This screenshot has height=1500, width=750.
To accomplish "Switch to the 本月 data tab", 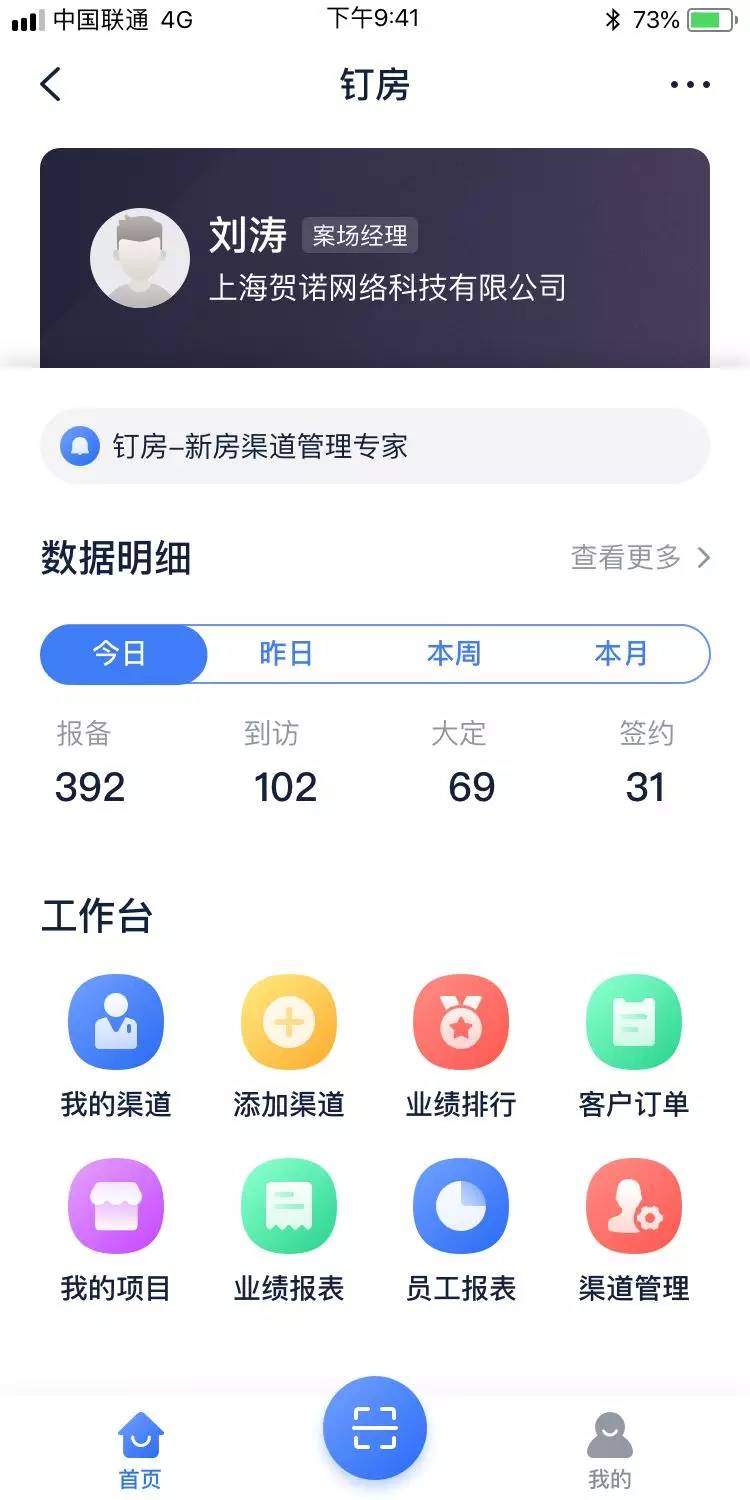I will point(620,654).
